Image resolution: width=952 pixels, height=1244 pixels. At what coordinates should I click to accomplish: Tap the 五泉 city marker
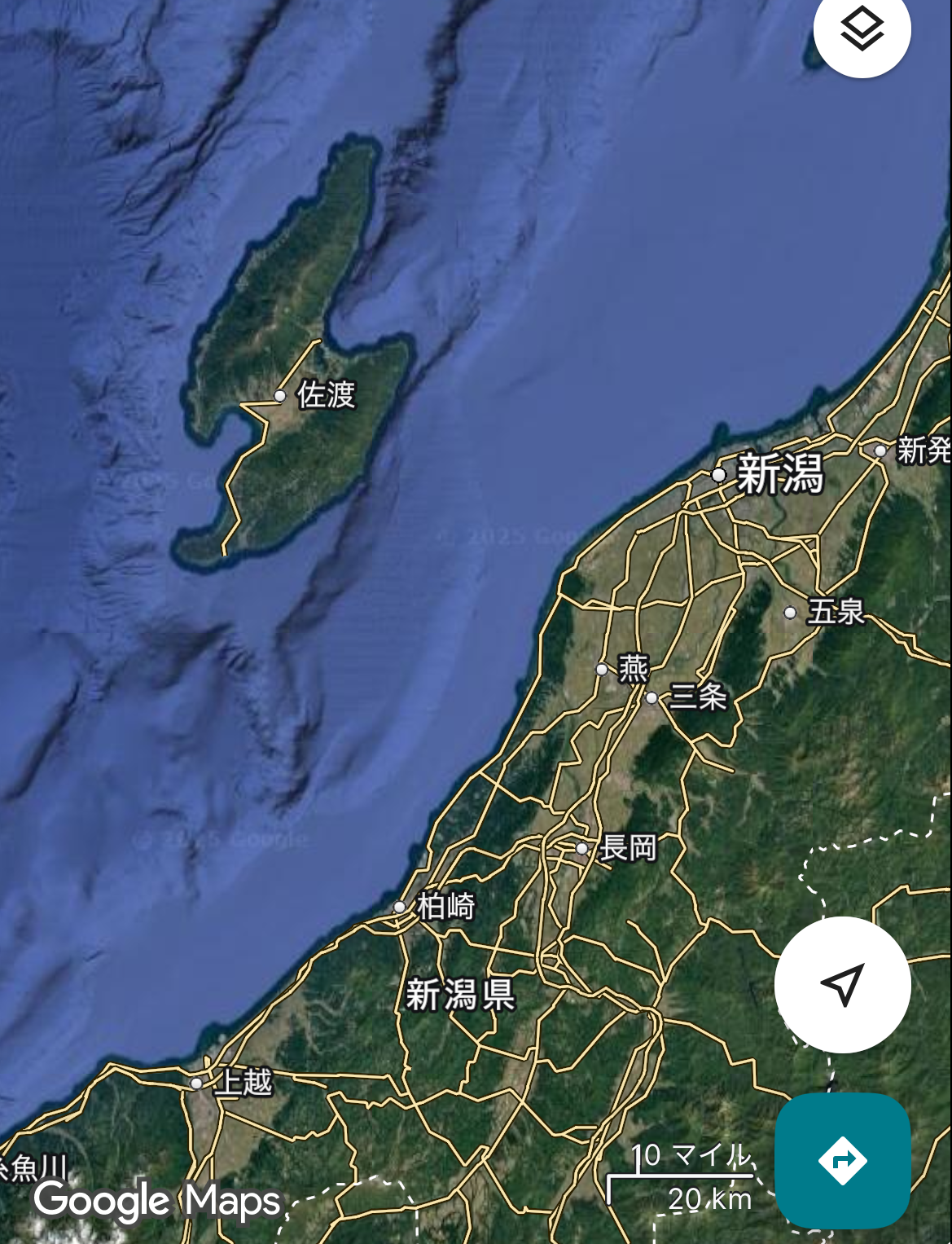[790, 613]
